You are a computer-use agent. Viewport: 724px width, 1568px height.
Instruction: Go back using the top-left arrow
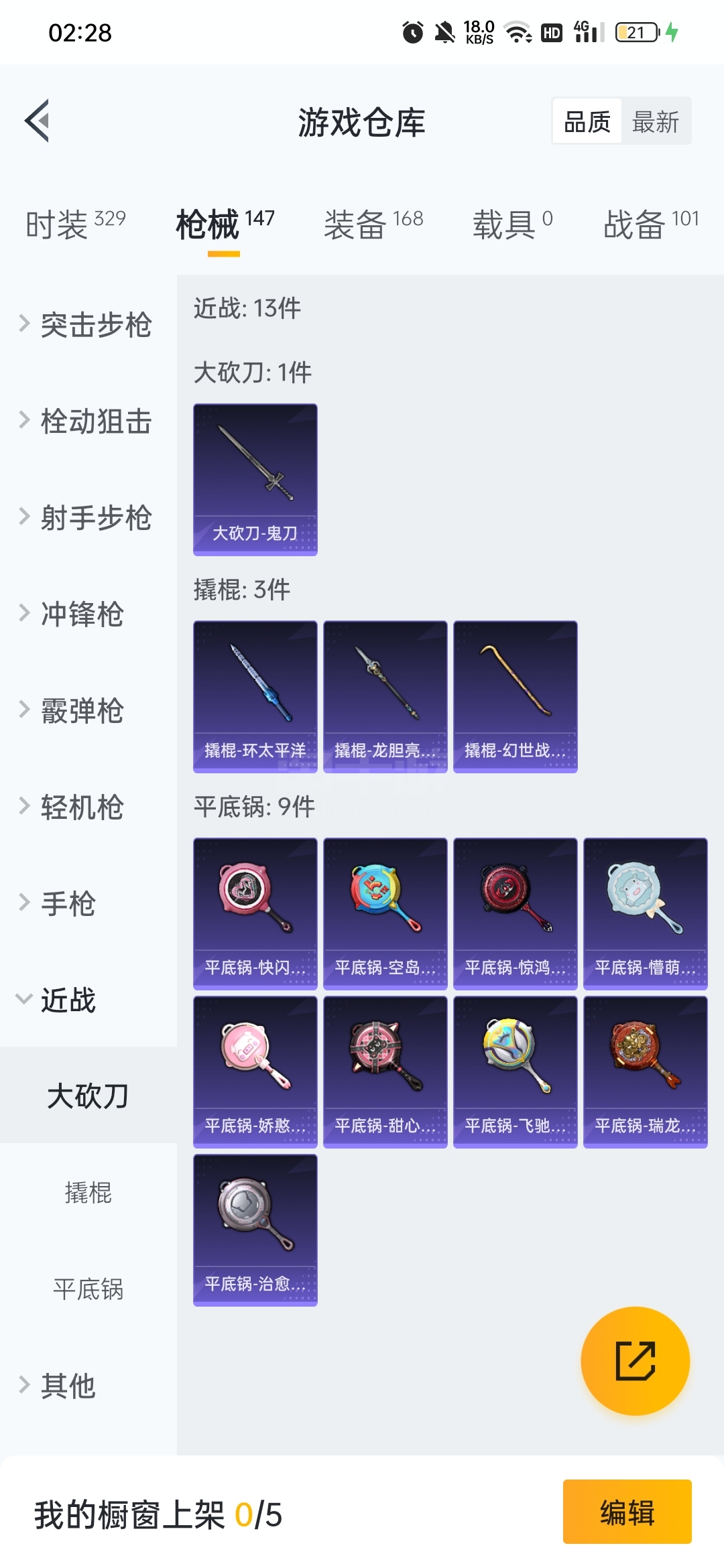(x=38, y=121)
